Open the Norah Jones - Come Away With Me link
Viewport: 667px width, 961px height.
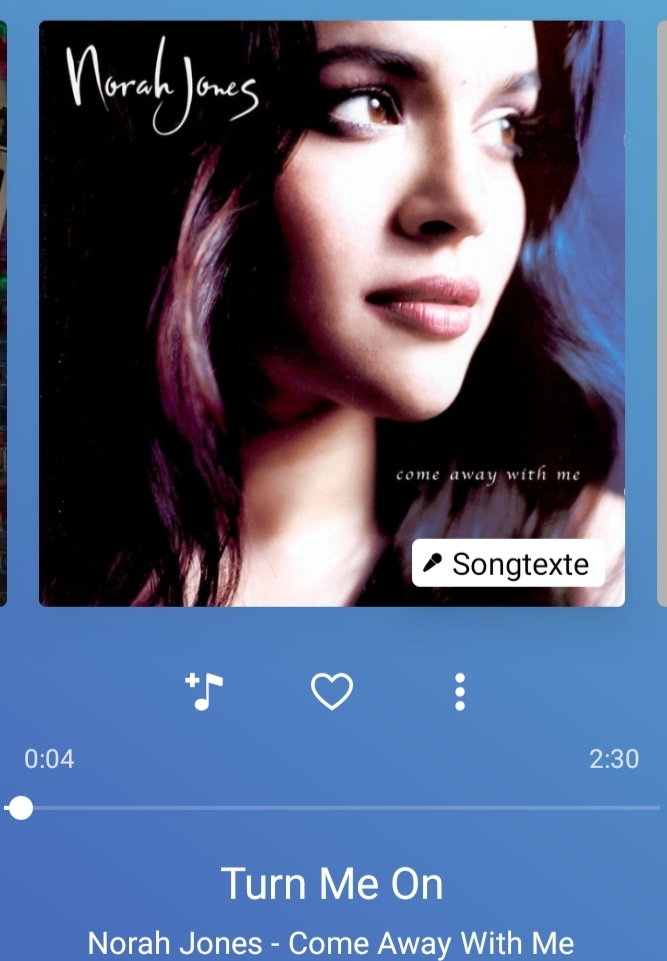[331, 943]
